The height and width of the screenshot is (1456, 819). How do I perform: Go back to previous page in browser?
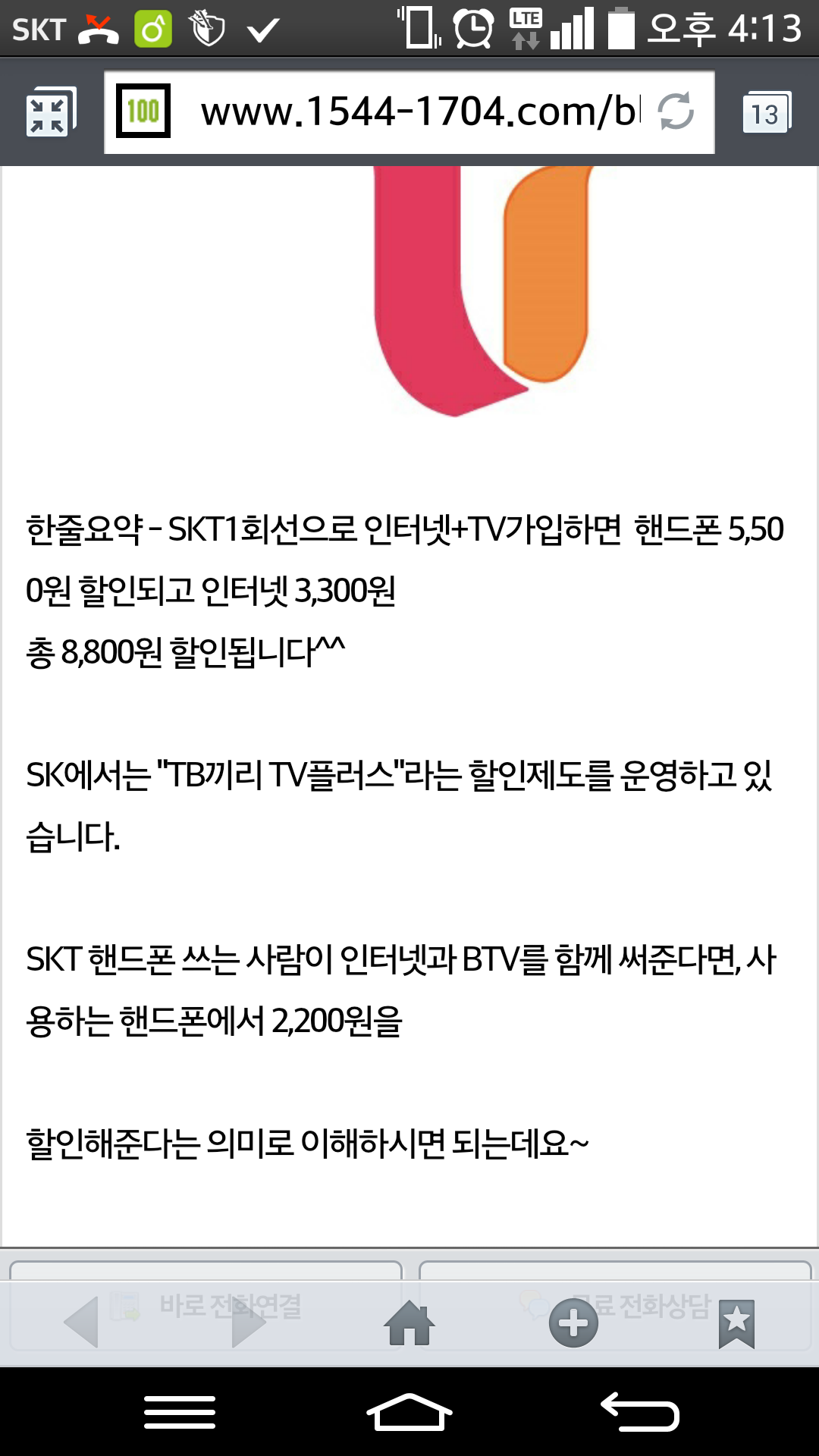pyautogui.click(x=82, y=1323)
